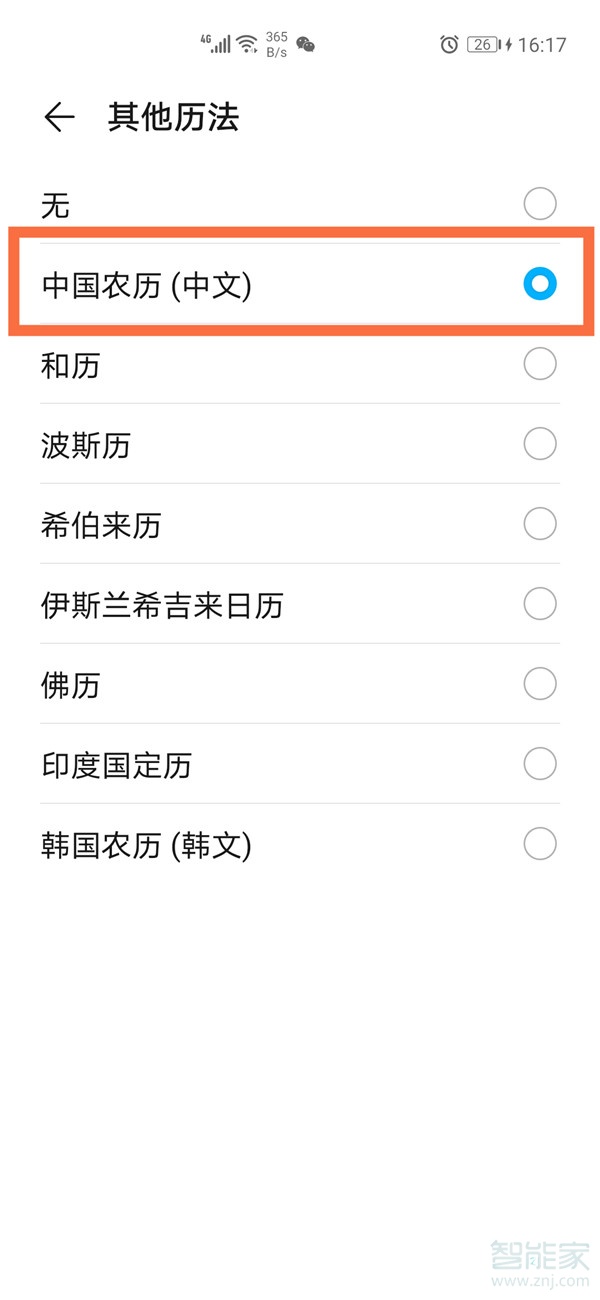Select 希伯来历 as the alternate calendar

[x=539, y=524]
